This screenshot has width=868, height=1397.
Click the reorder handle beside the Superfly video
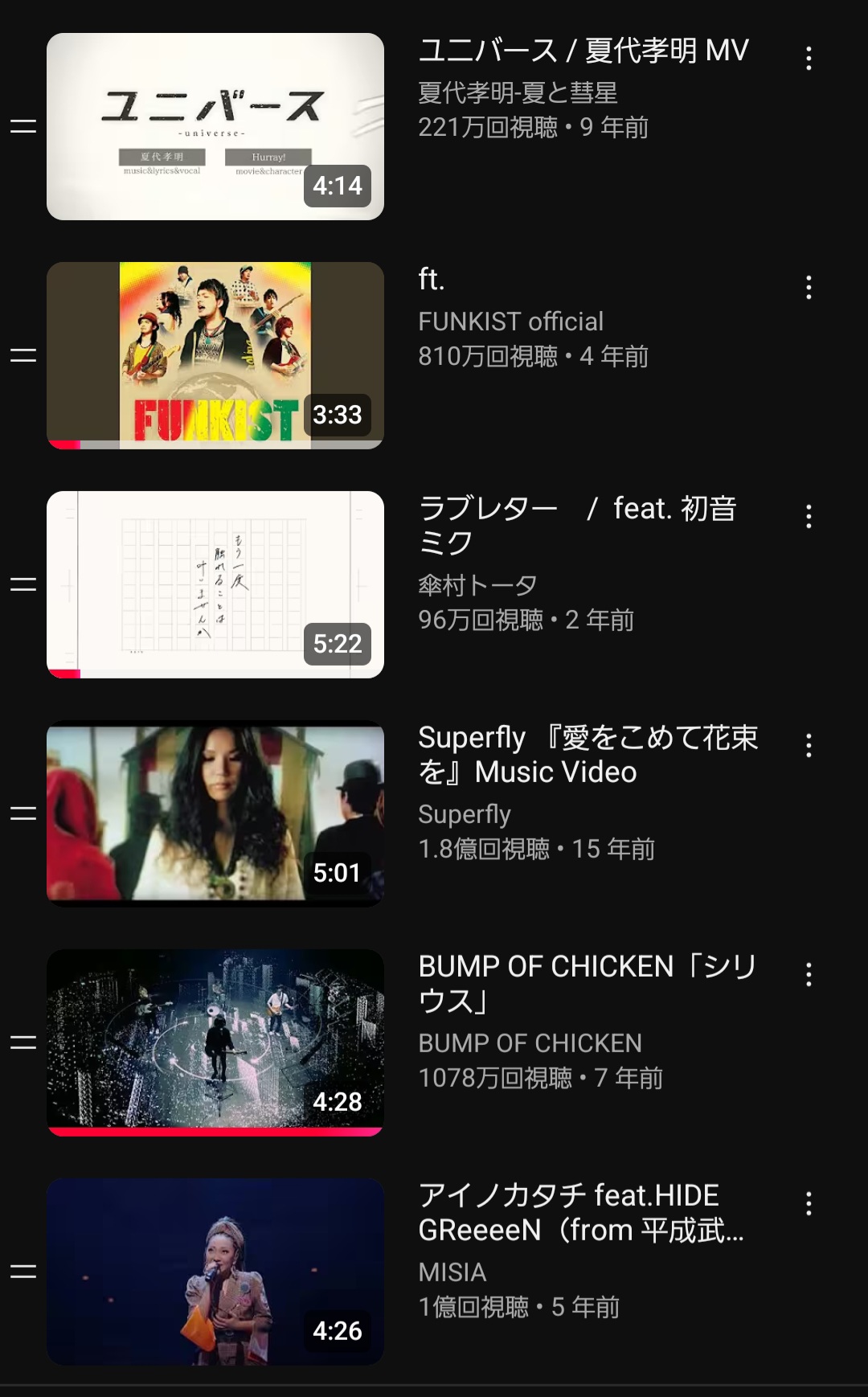click(24, 812)
